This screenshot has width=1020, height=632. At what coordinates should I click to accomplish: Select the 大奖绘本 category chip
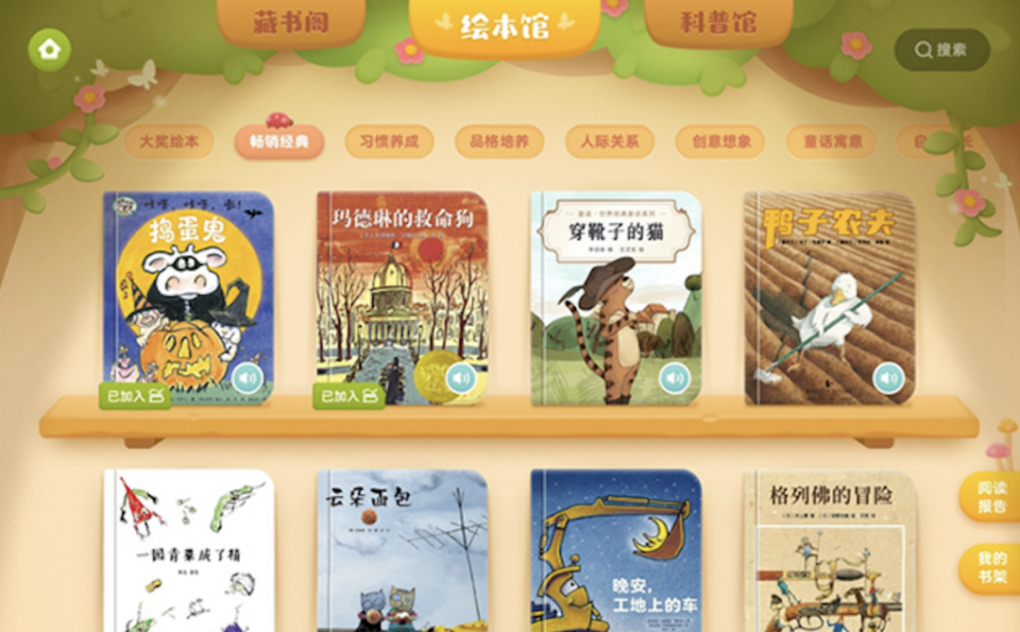(x=168, y=142)
